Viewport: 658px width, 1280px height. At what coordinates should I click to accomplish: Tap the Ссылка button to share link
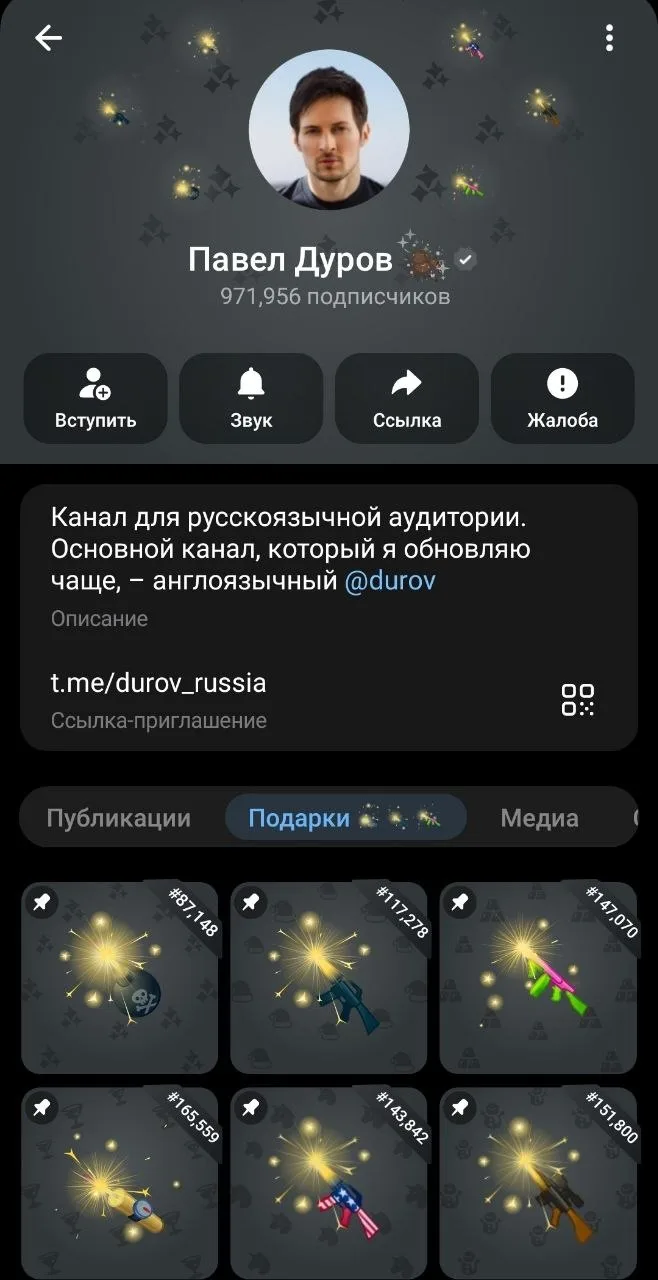[407, 397]
